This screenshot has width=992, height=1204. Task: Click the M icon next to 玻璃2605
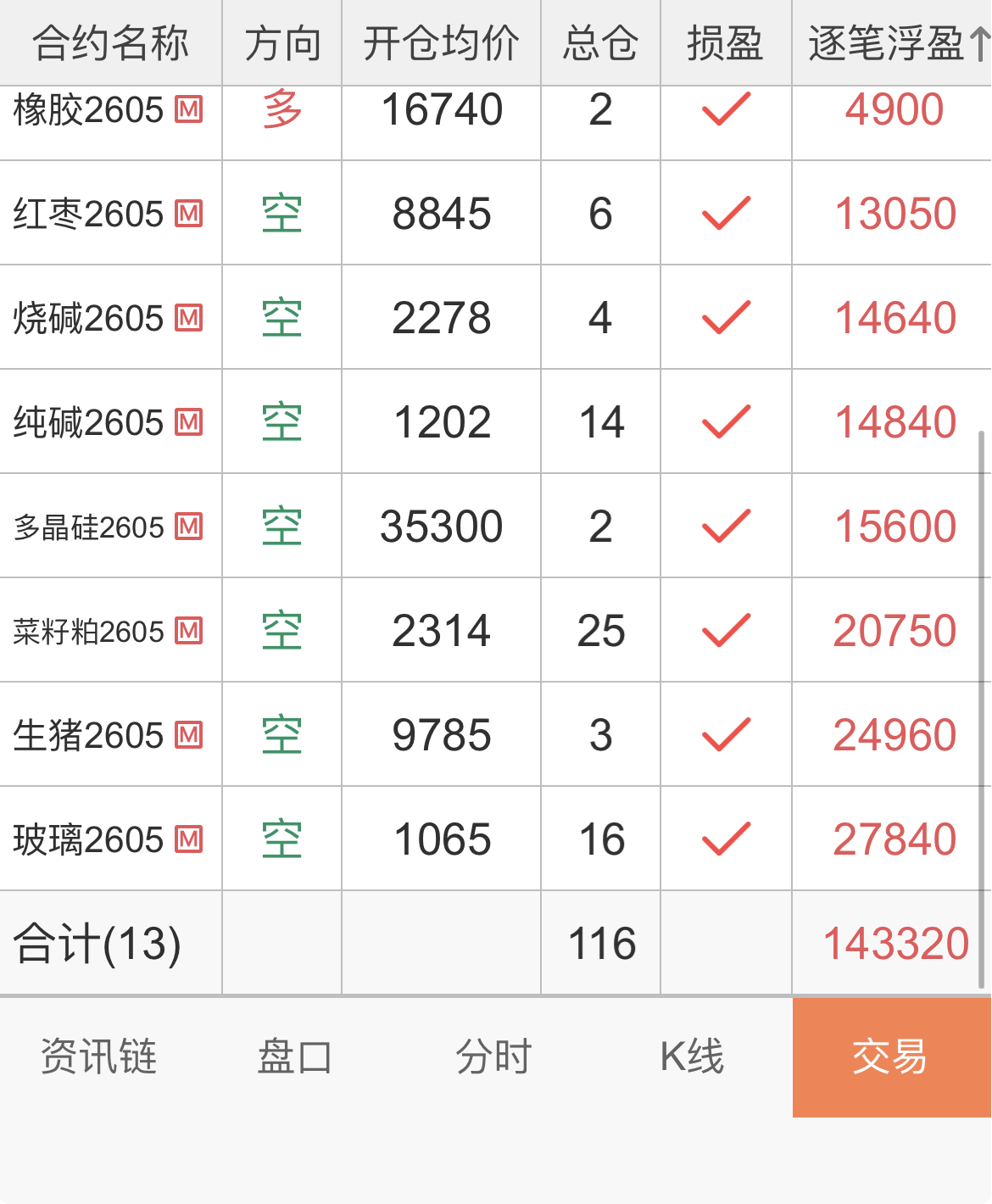click(x=187, y=839)
